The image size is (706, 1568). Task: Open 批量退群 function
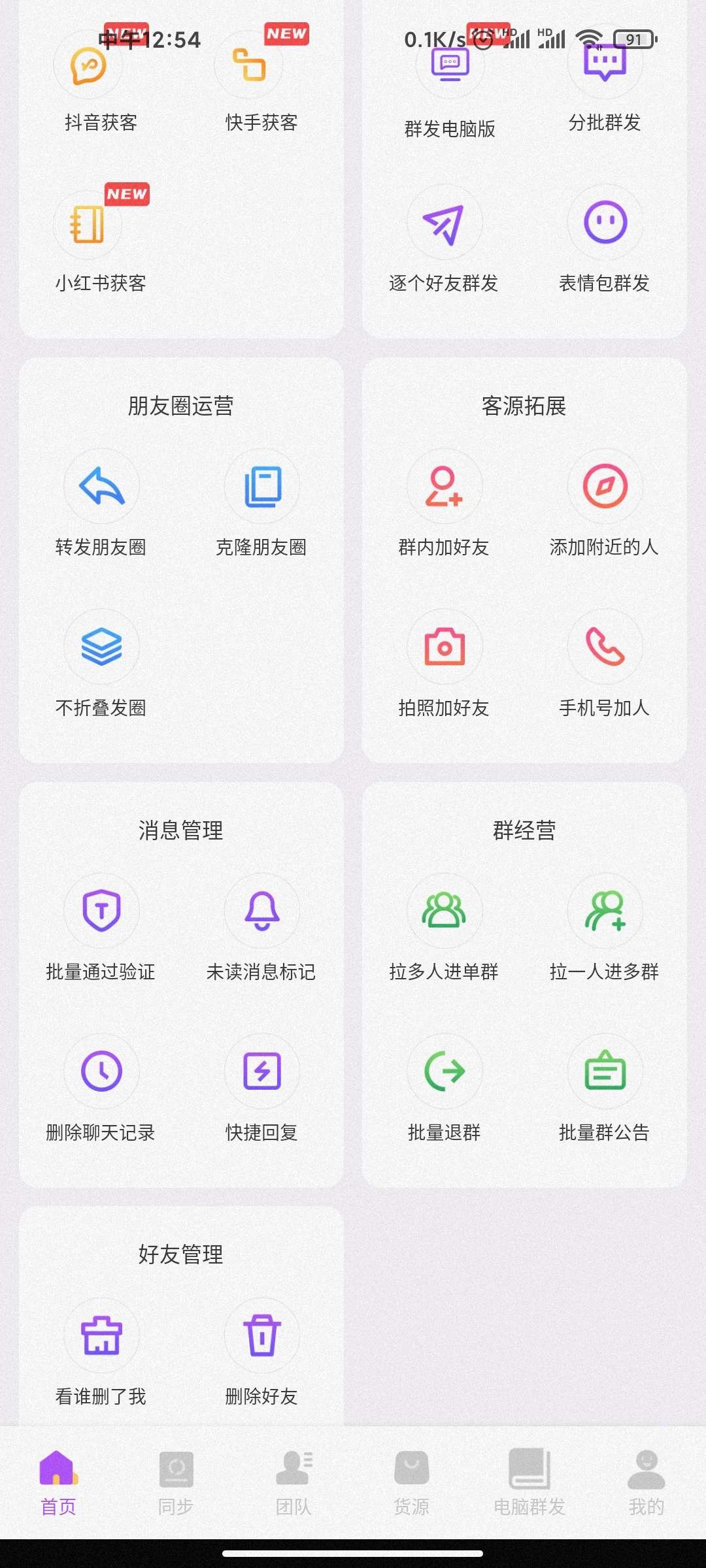click(445, 1071)
